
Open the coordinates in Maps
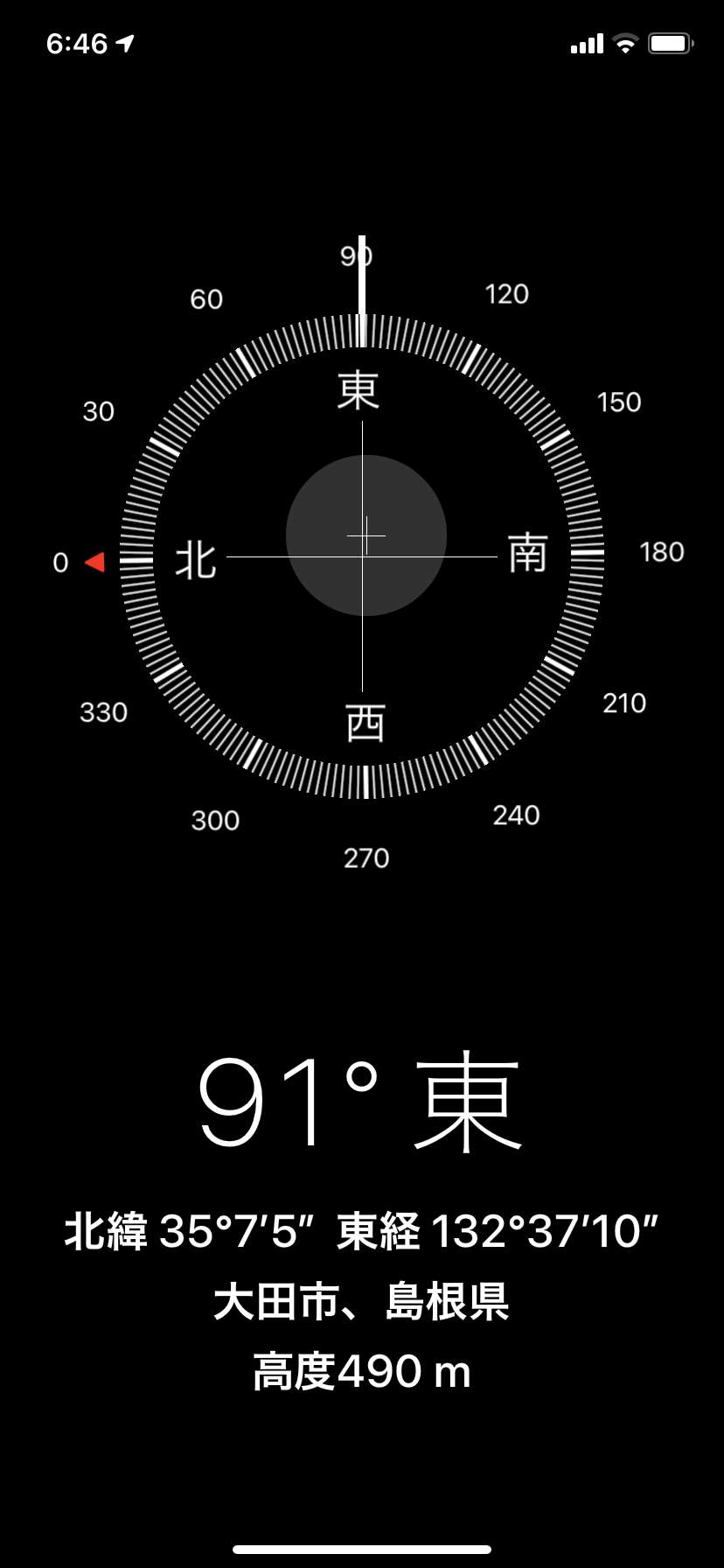[x=361, y=1231]
